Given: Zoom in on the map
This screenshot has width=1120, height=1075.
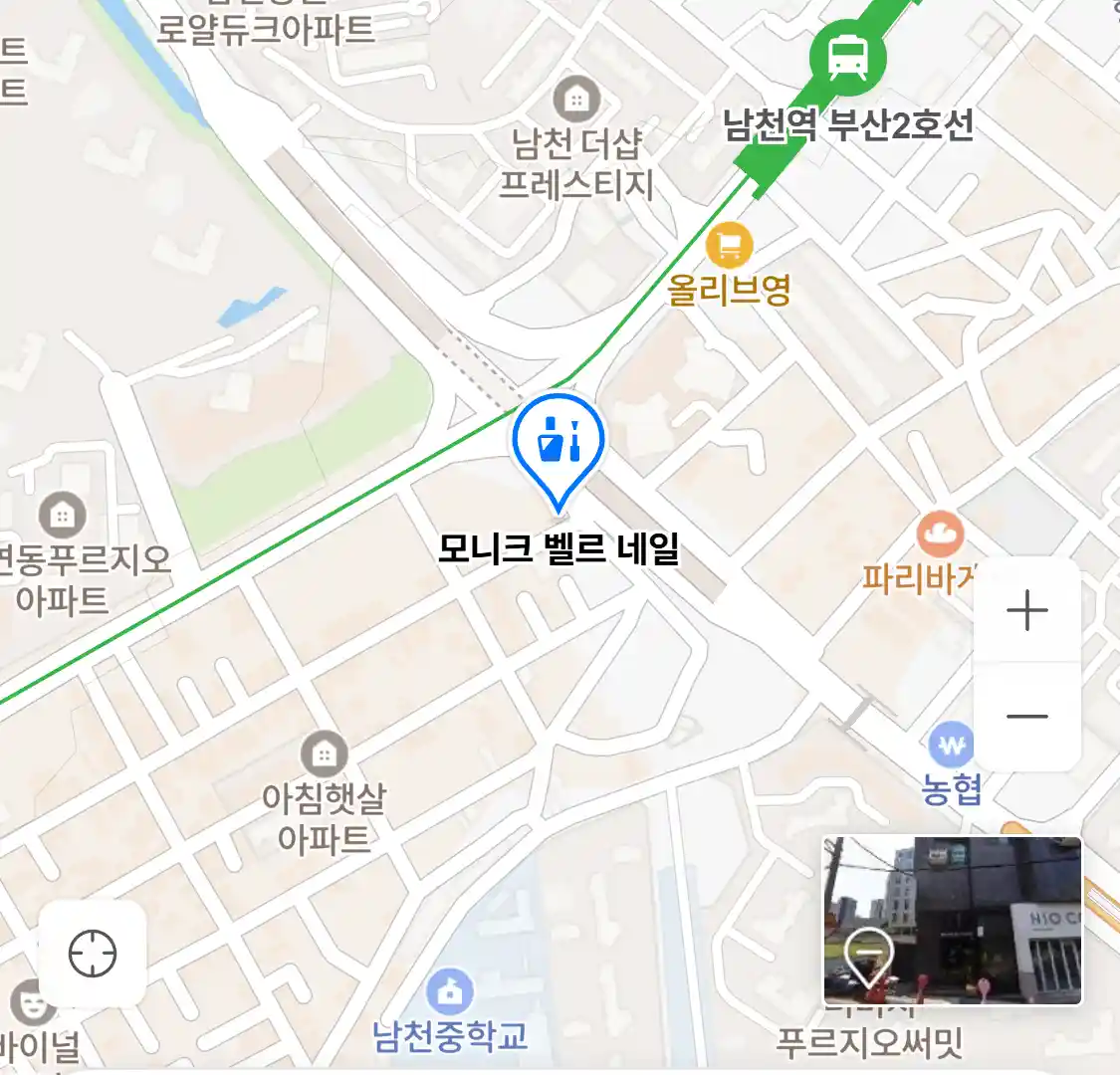Looking at the screenshot, I should click(1026, 610).
